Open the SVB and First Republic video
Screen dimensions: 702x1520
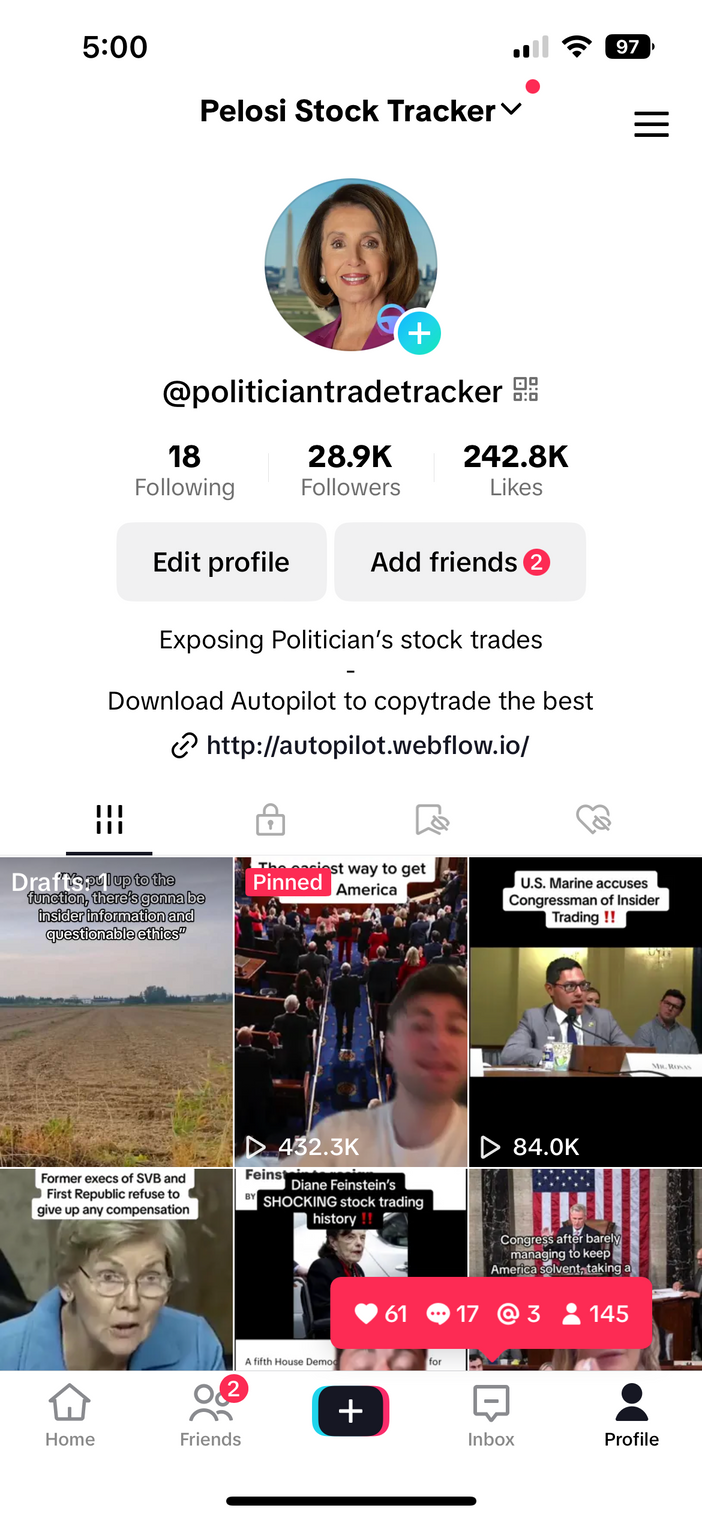coord(116,1270)
